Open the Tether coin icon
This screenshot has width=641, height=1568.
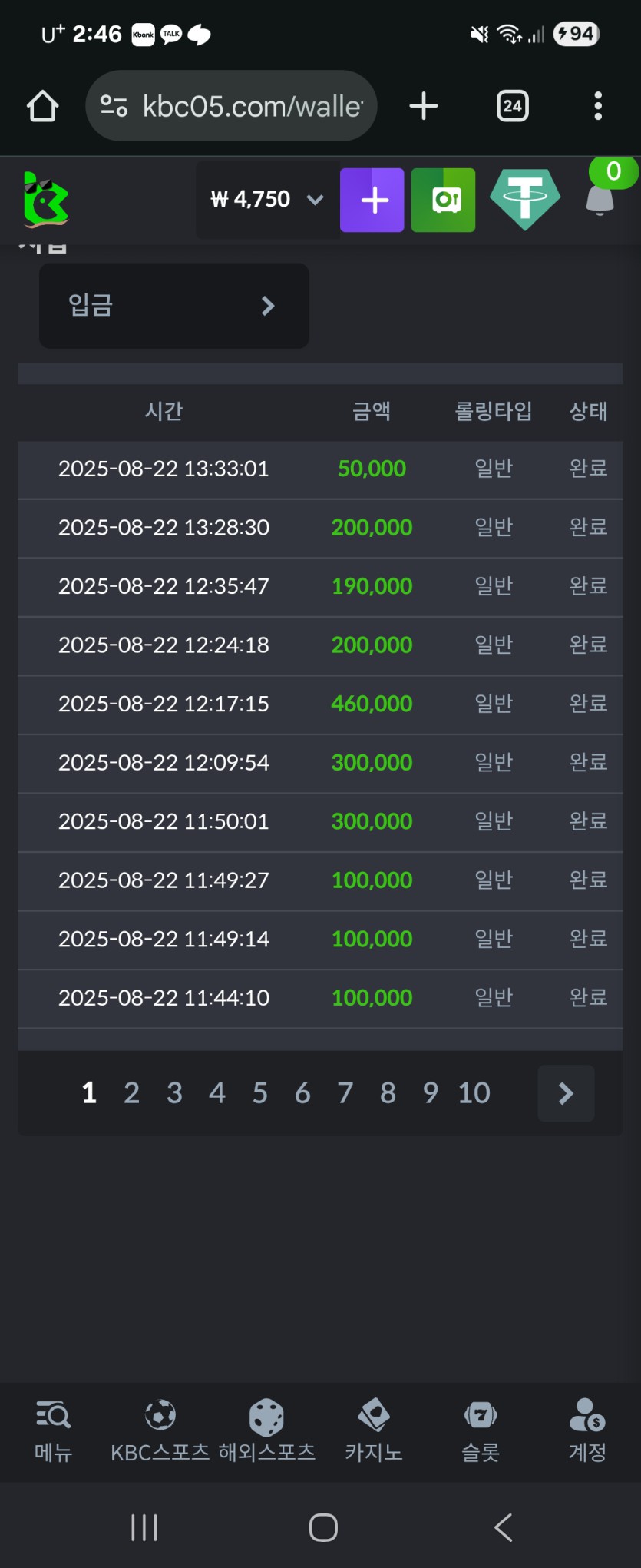coord(526,199)
